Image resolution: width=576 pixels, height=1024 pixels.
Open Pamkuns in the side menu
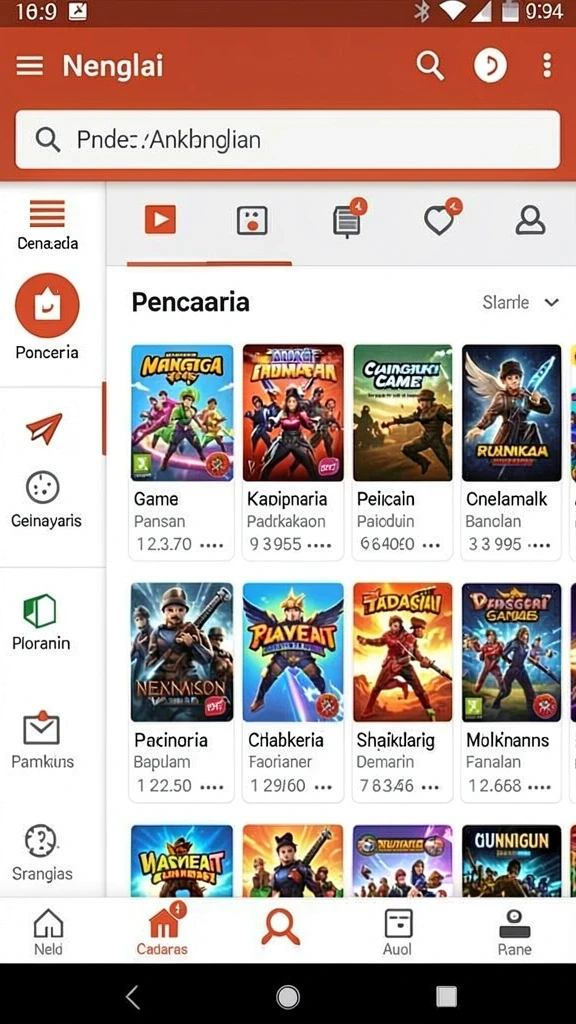pos(42,739)
